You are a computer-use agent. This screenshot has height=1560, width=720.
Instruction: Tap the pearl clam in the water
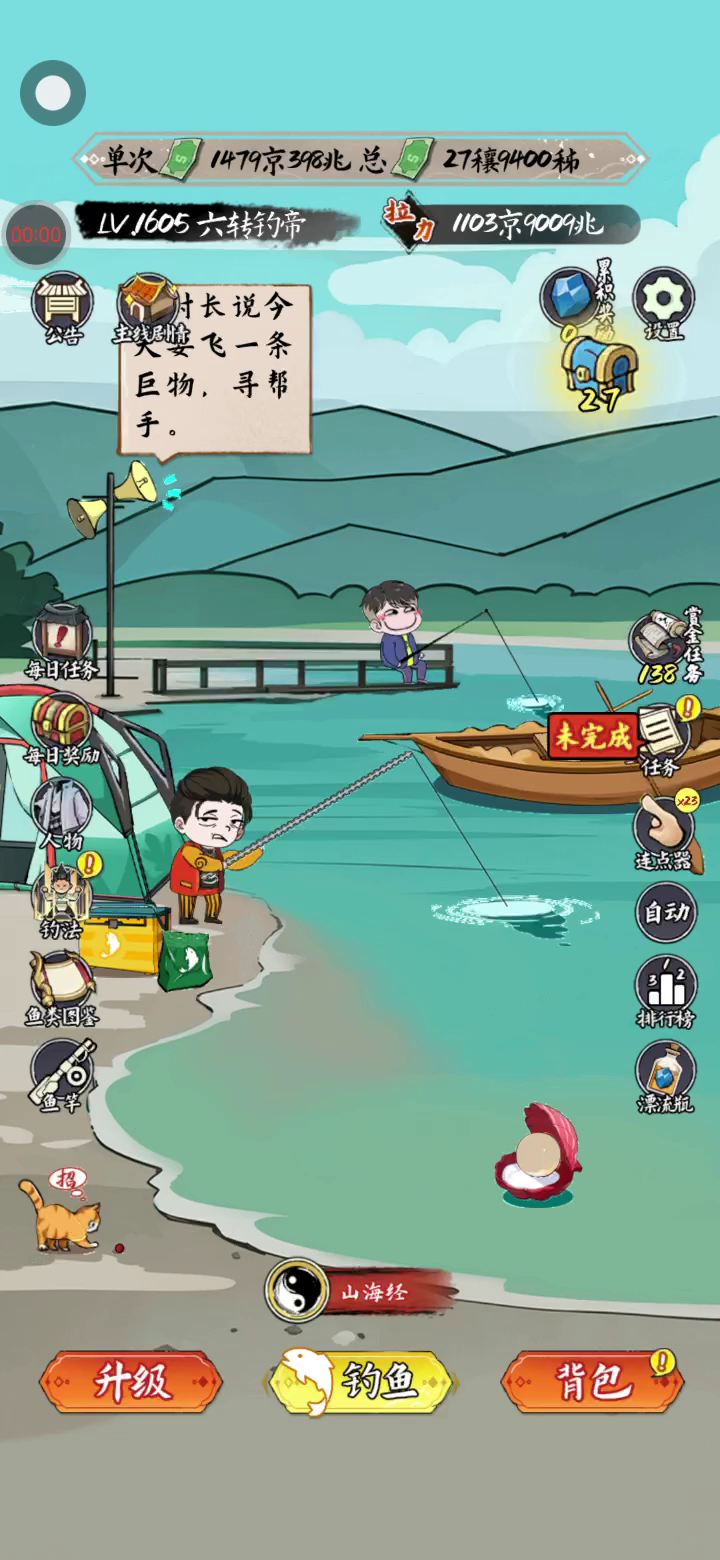(x=538, y=1154)
